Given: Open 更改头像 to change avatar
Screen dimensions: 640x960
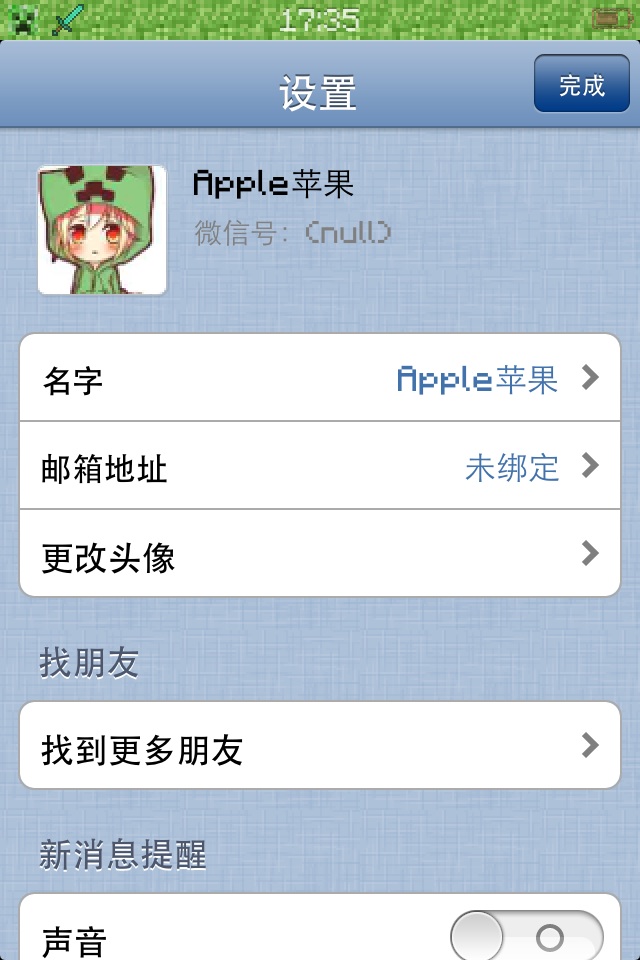Looking at the screenshot, I should pyautogui.click(x=320, y=554).
